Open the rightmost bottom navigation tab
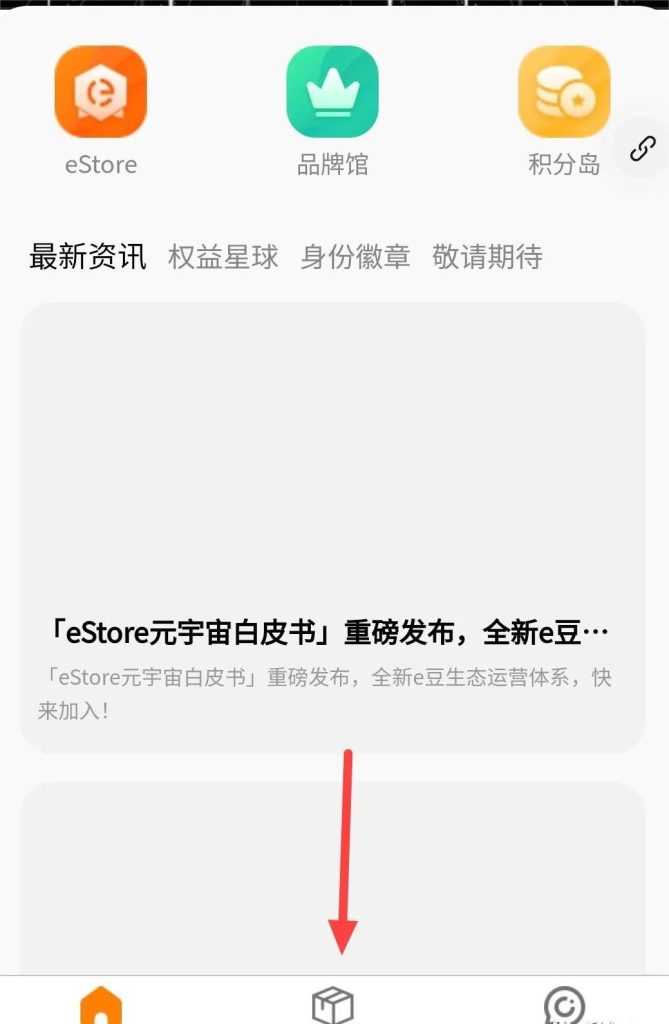The height and width of the screenshot is (1024, 669). tap(565, 1004)
